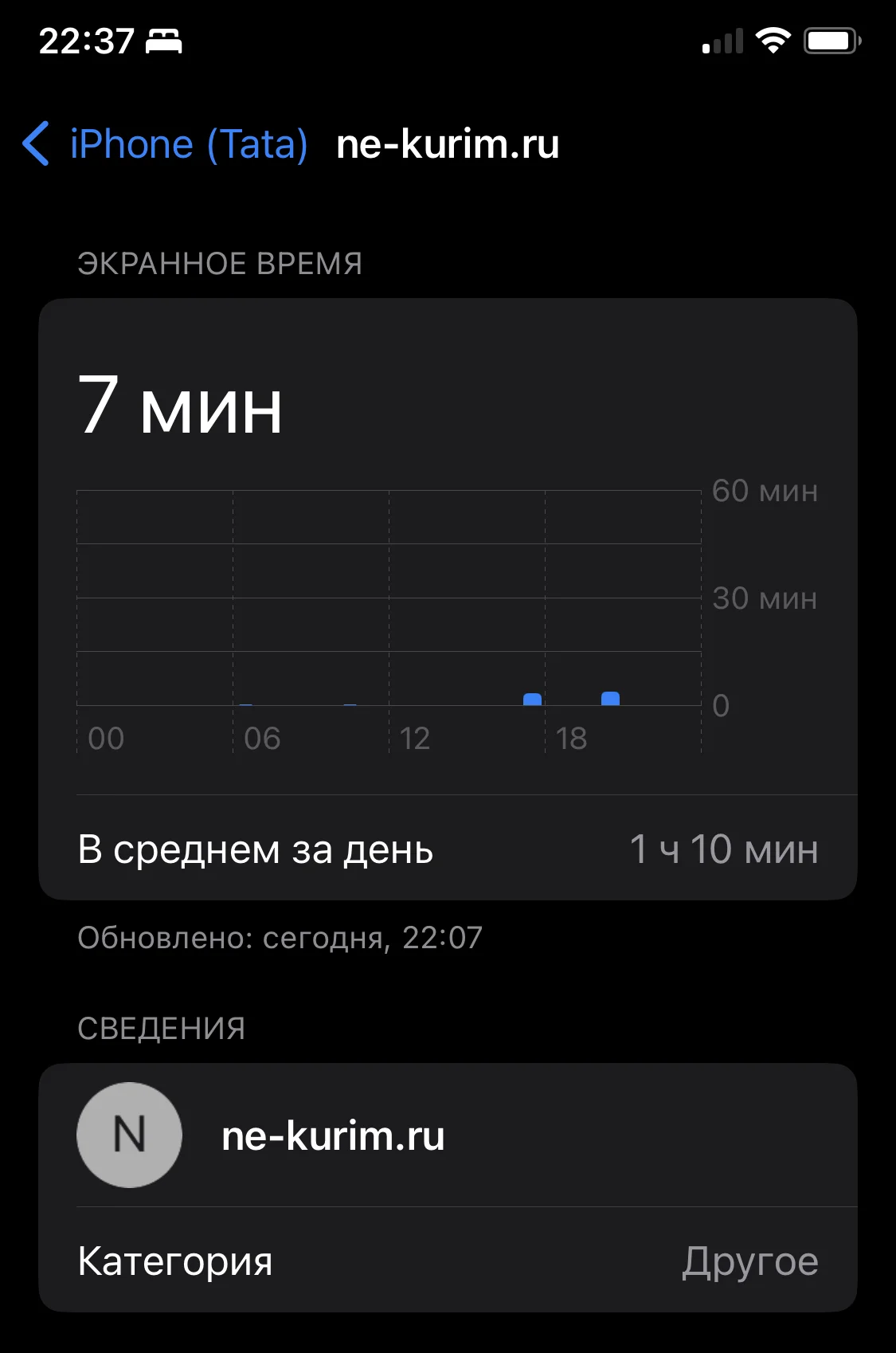Screen dimensions: 896x1353
Task: Tap the ЭКРАННОЕ ВРЕМЯ section header
Action: (x=220, y=264)
